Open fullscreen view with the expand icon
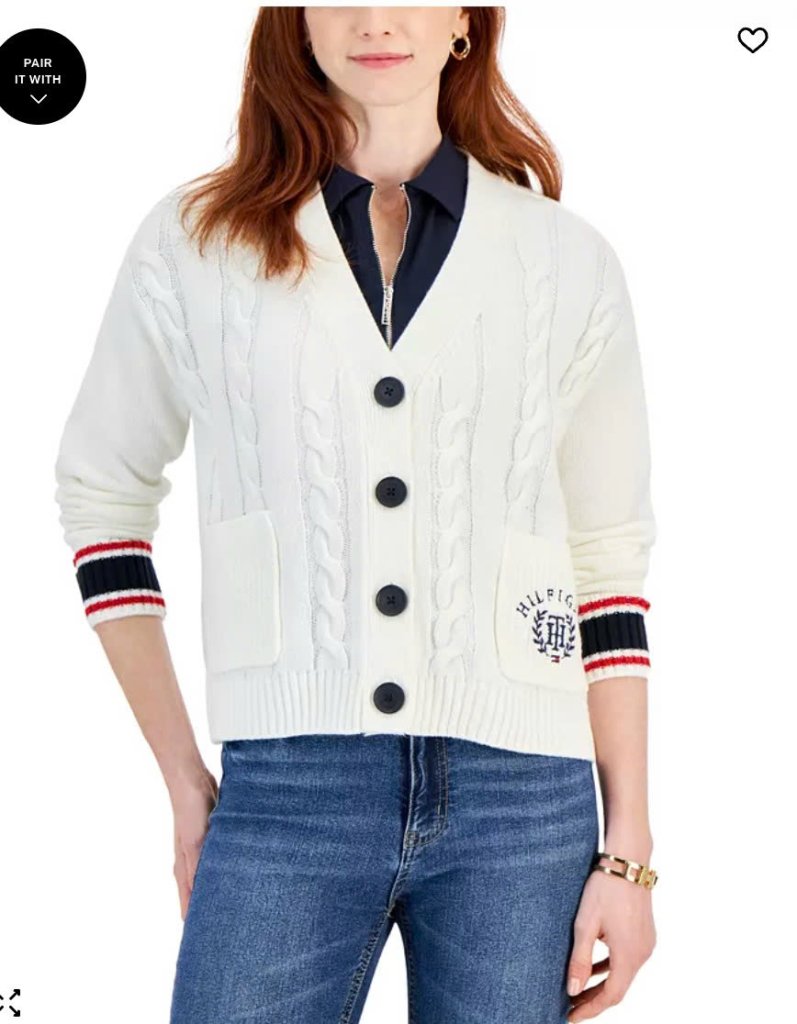This screenshot has width=797, height=1024. tap(9, 1003)
